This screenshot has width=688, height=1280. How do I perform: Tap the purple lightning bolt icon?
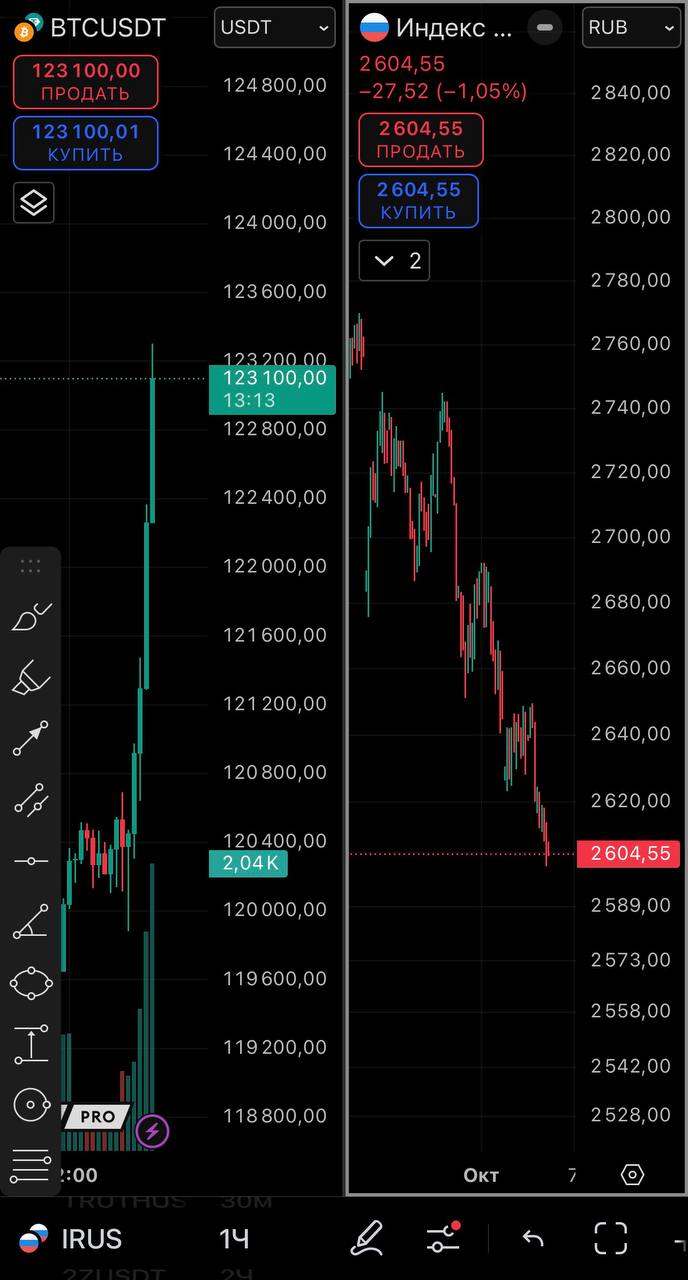pos(152,1131)
